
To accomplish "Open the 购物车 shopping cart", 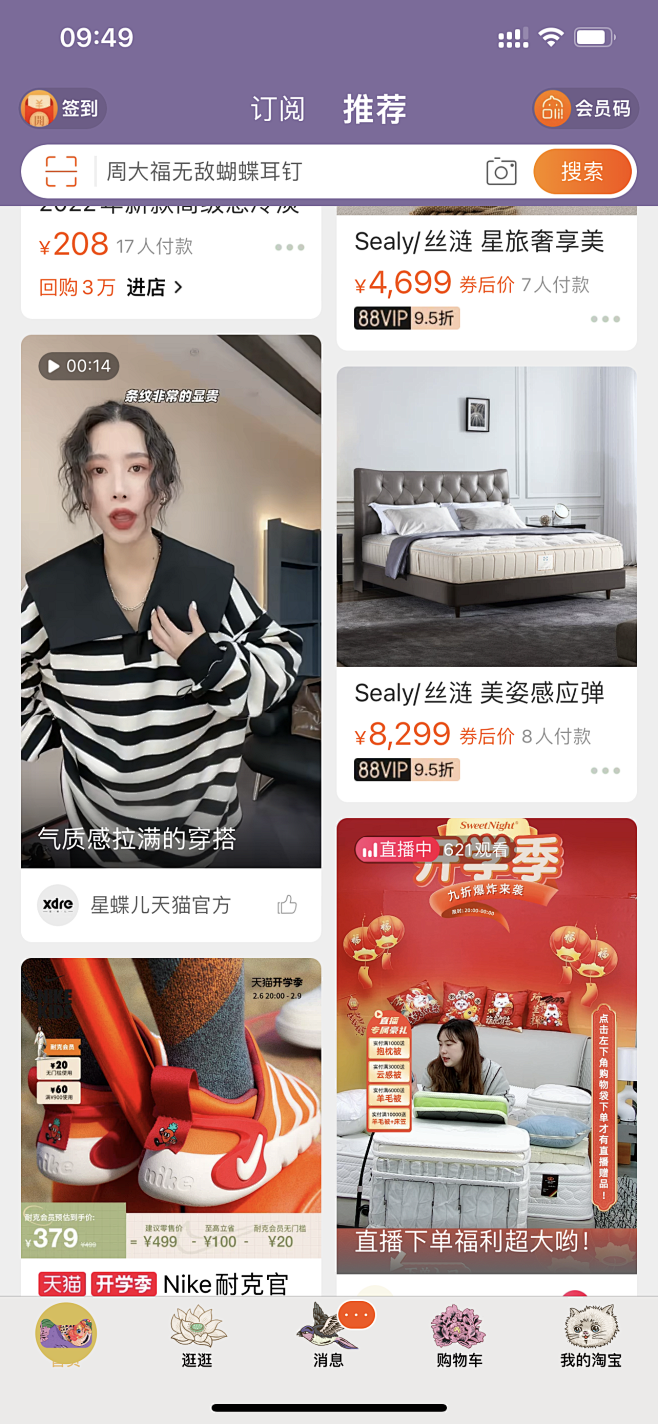I will tap(459, 1338).
